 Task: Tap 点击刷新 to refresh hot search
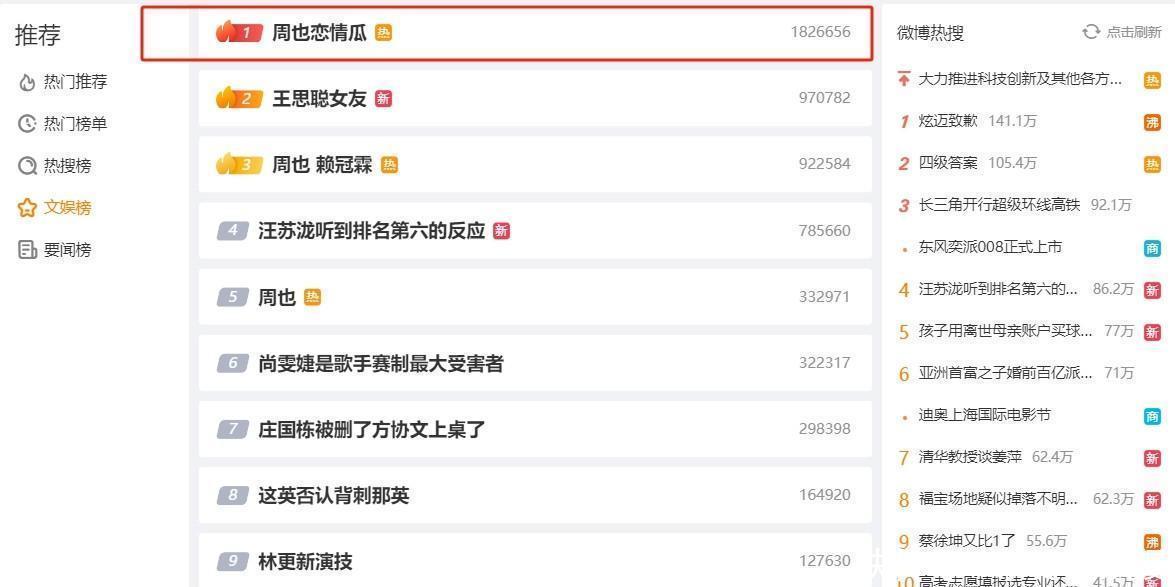[1122, 32]
